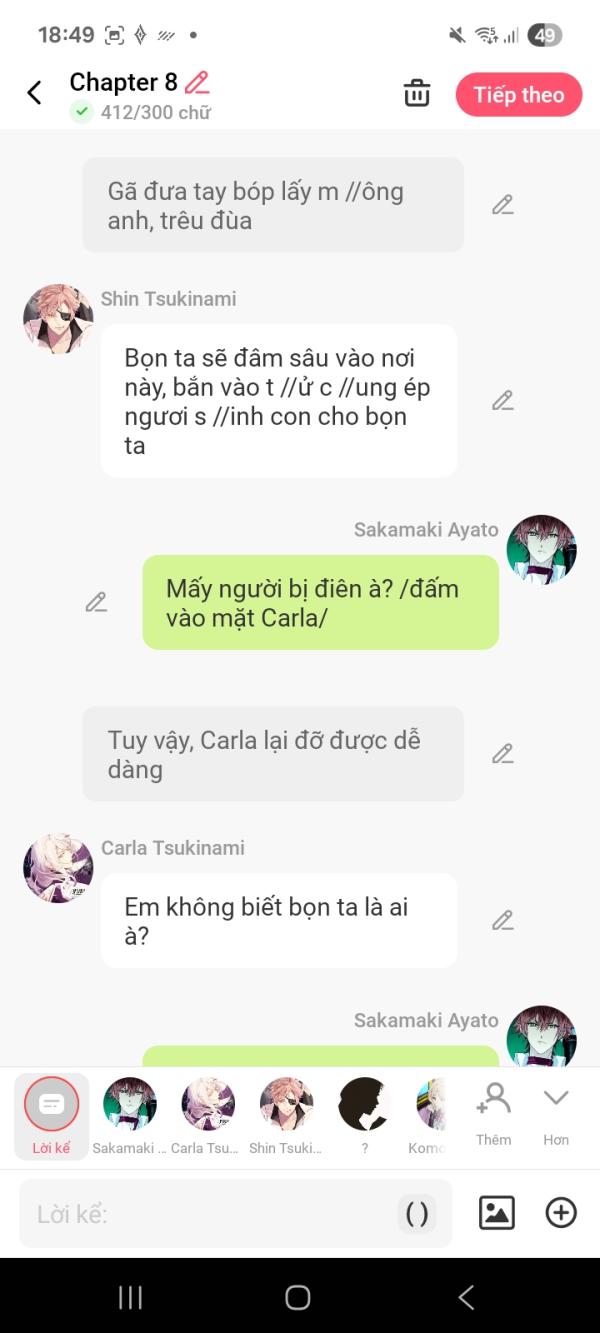Attach an image to the story
Viewport: 600px width, 1333px height.
pos(497,1213)
